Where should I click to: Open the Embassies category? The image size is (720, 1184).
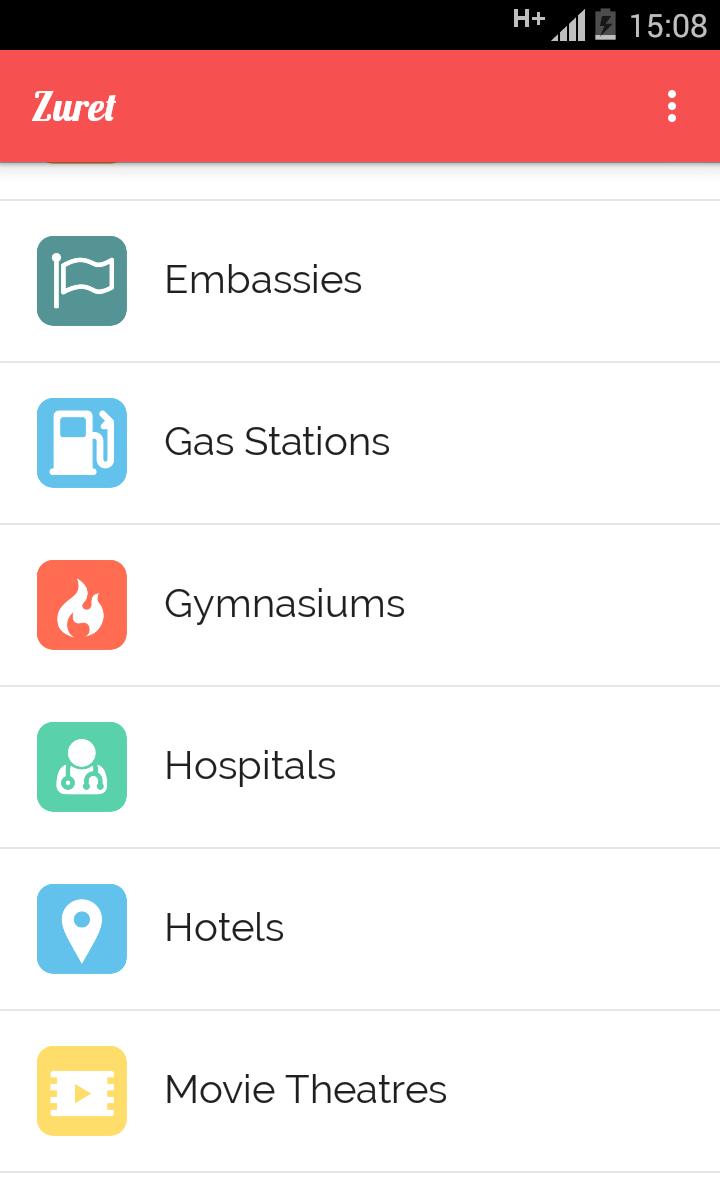point(263,281)
